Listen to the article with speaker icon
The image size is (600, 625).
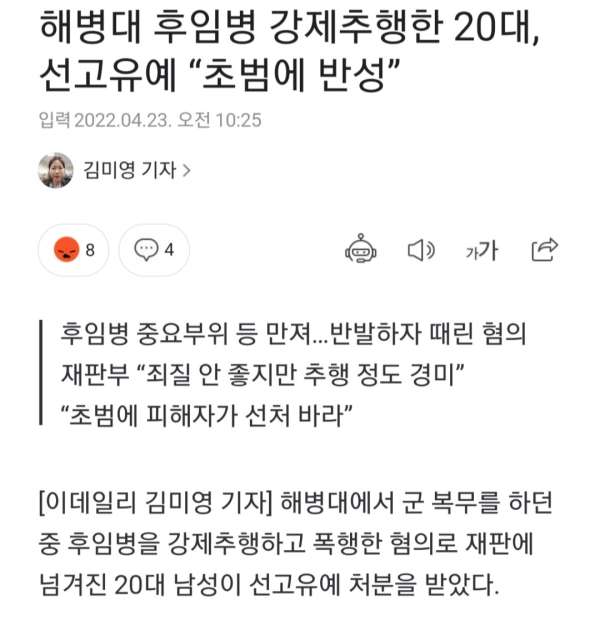pos(421,250)
